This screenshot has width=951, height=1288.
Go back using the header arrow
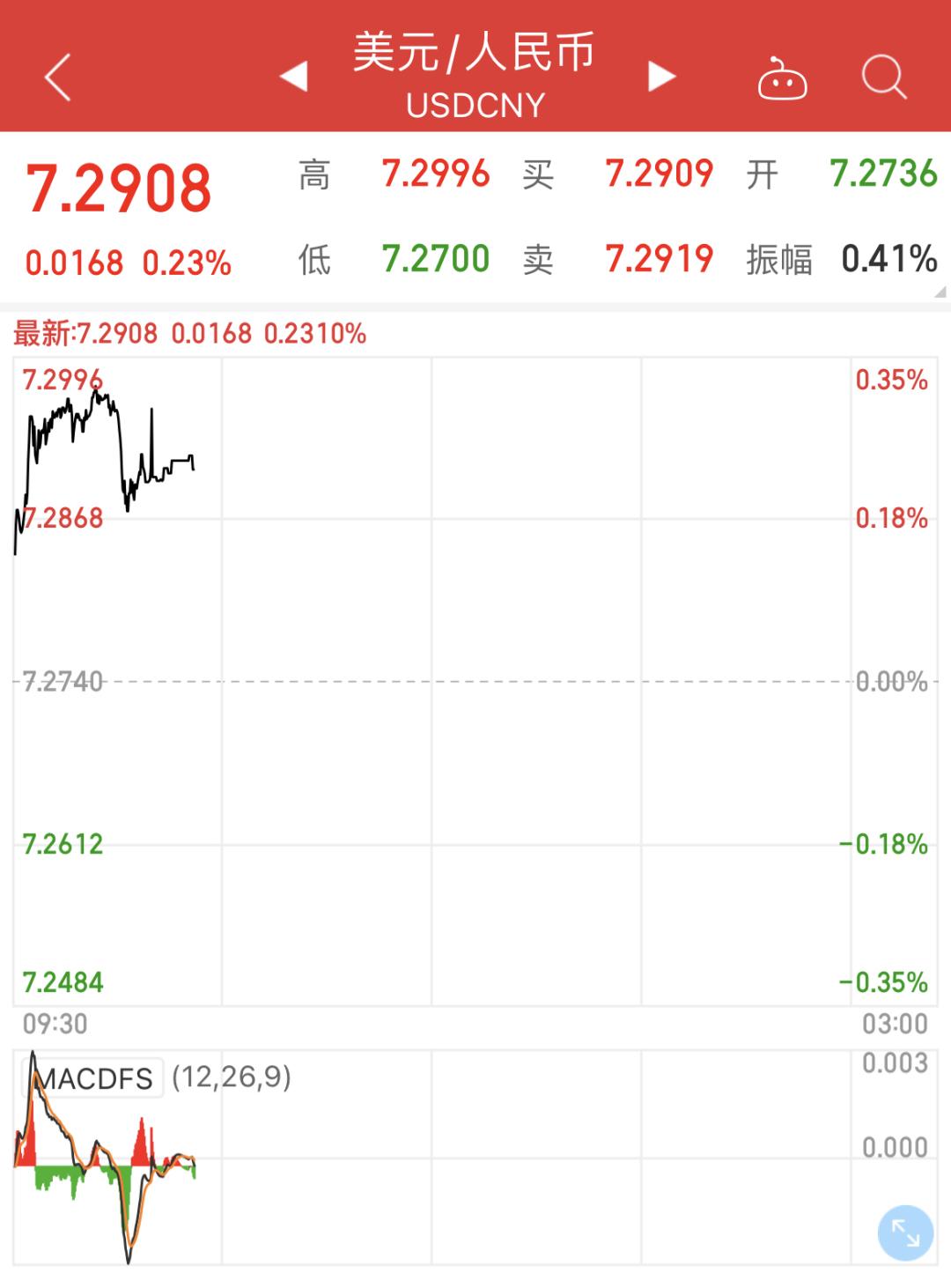[58, 78]
